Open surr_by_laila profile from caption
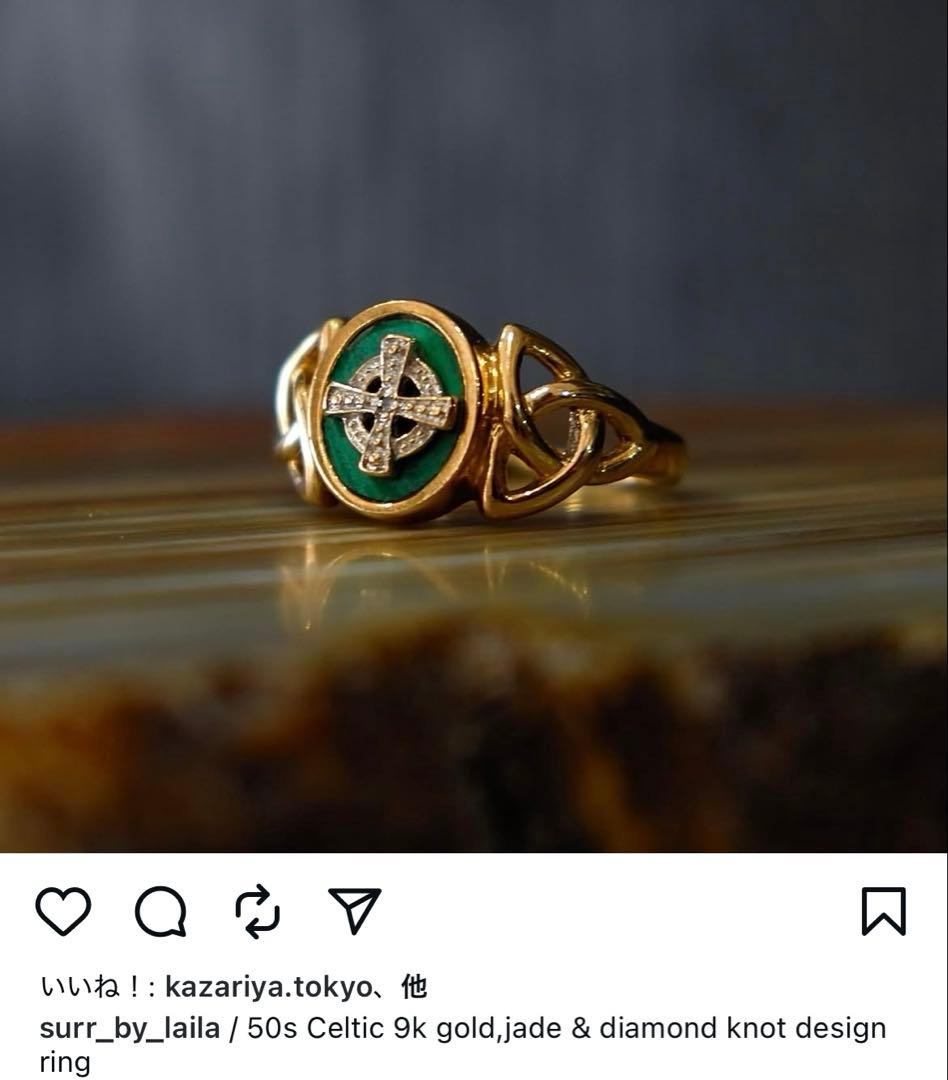Image resolution: width=948 pixels, height=1080 pixels. pyautogui.click(x=130, y=1028)
